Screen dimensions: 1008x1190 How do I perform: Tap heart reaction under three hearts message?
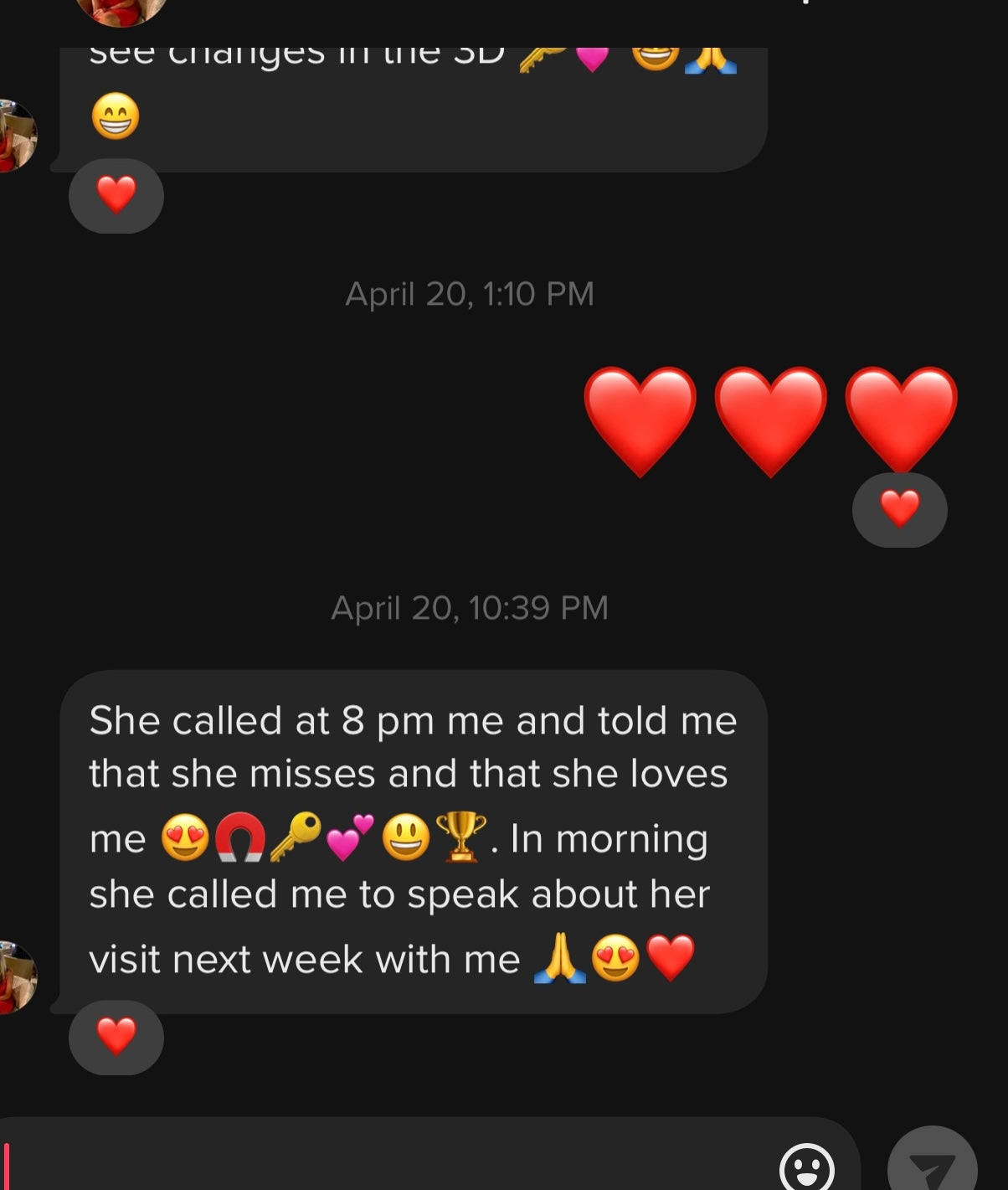(x=899, y=510)
